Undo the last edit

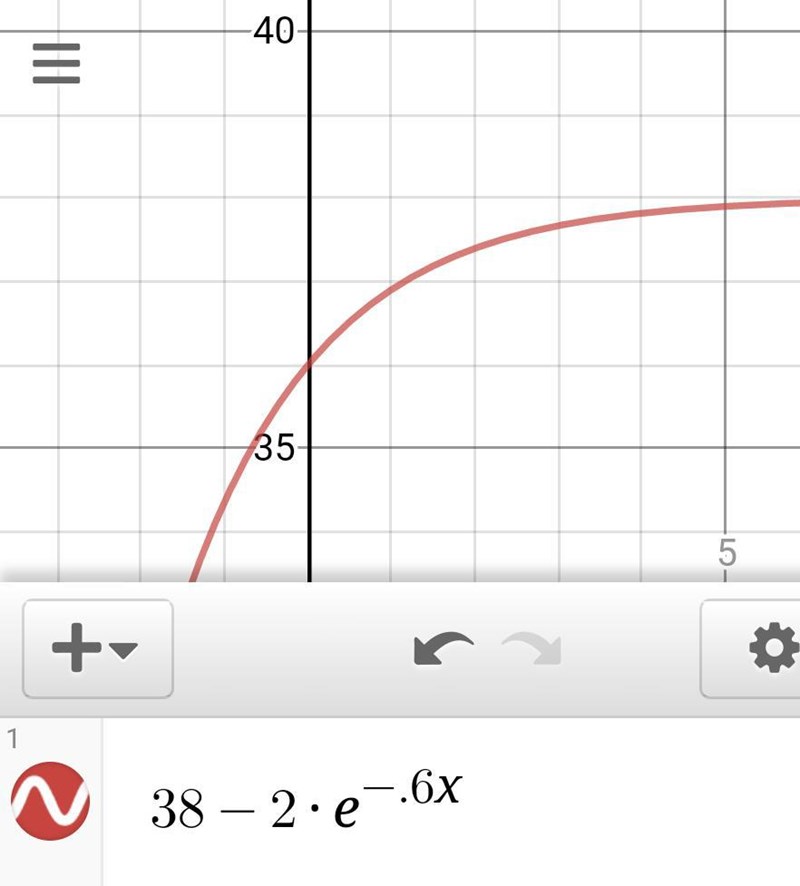[x=443, y=649]
